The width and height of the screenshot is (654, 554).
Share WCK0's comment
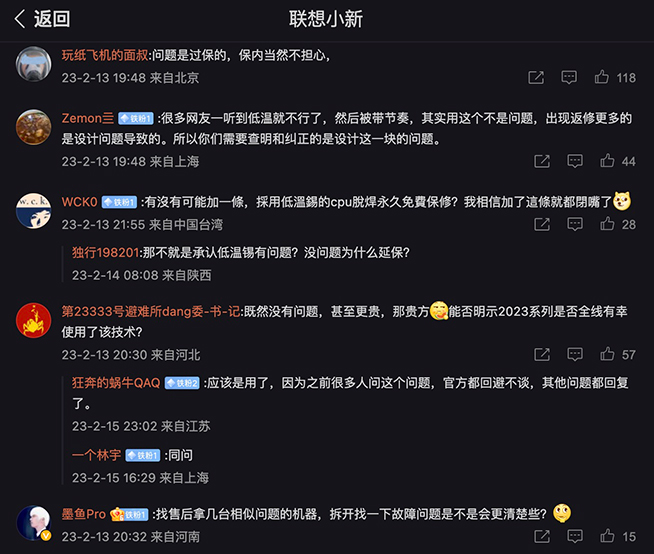coord(542,224)
